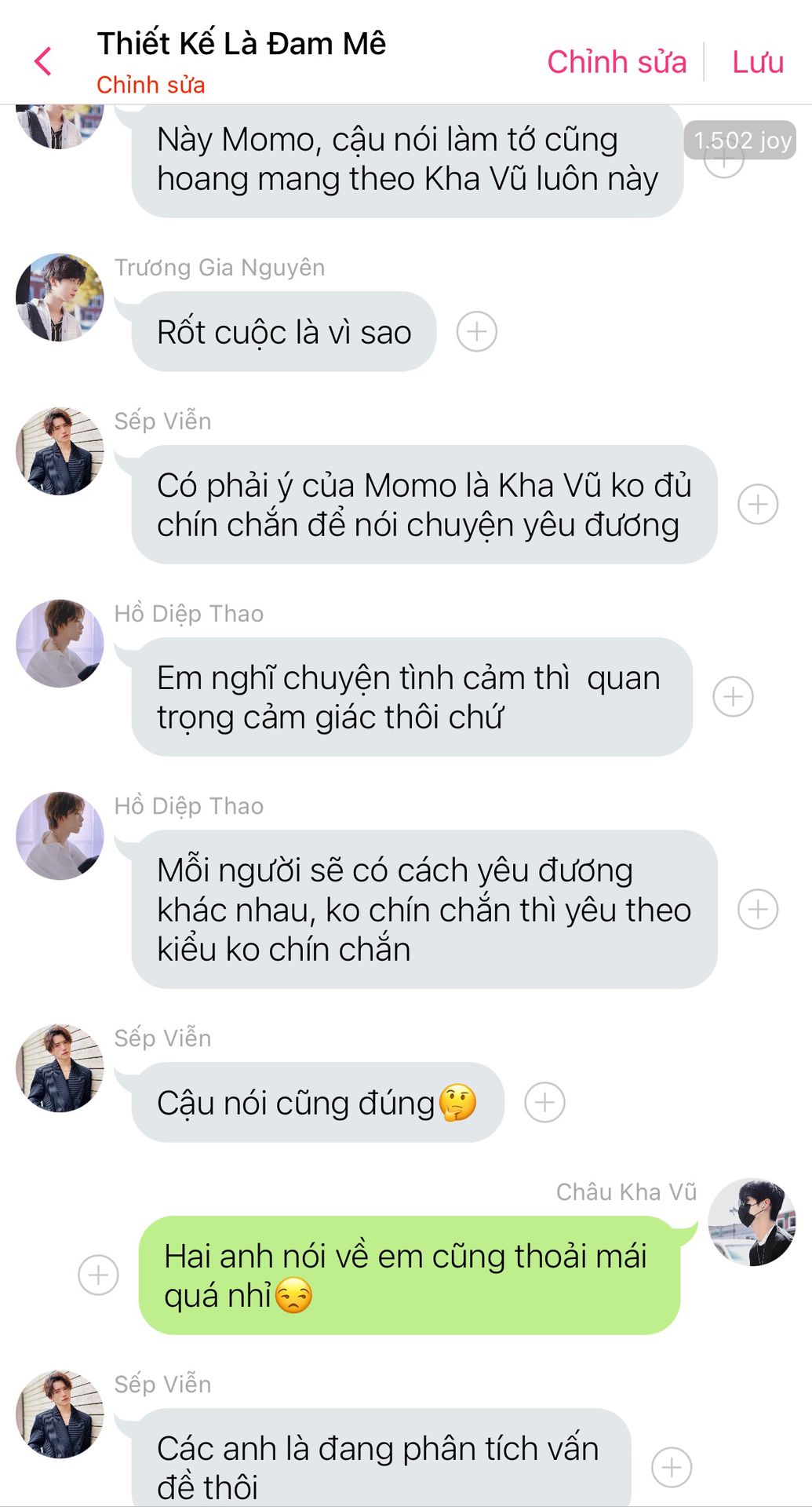
Task: Tap plus icon beside 'Cậu nói cũng đúng'
Action: [x=544, y=1102]
